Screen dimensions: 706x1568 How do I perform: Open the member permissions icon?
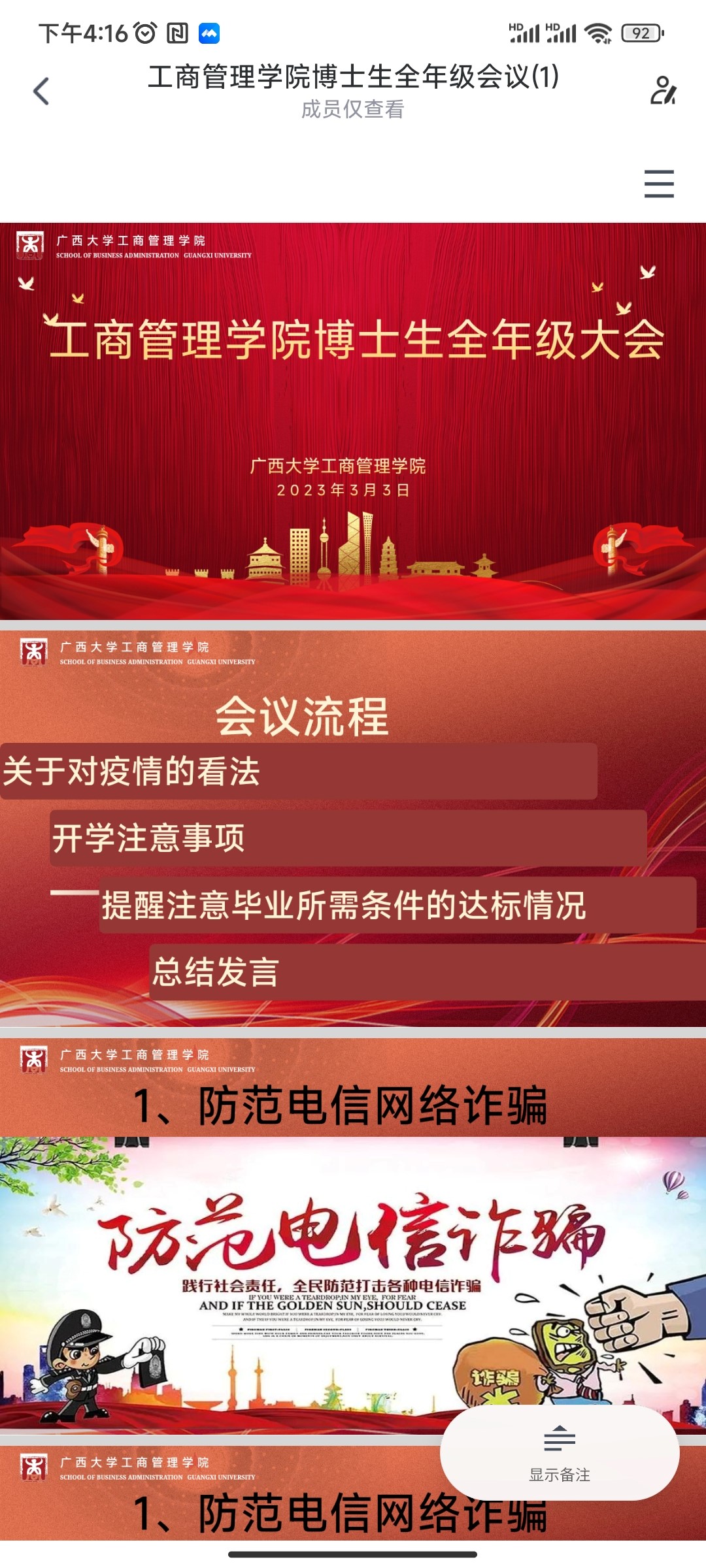tap(663, 91)
